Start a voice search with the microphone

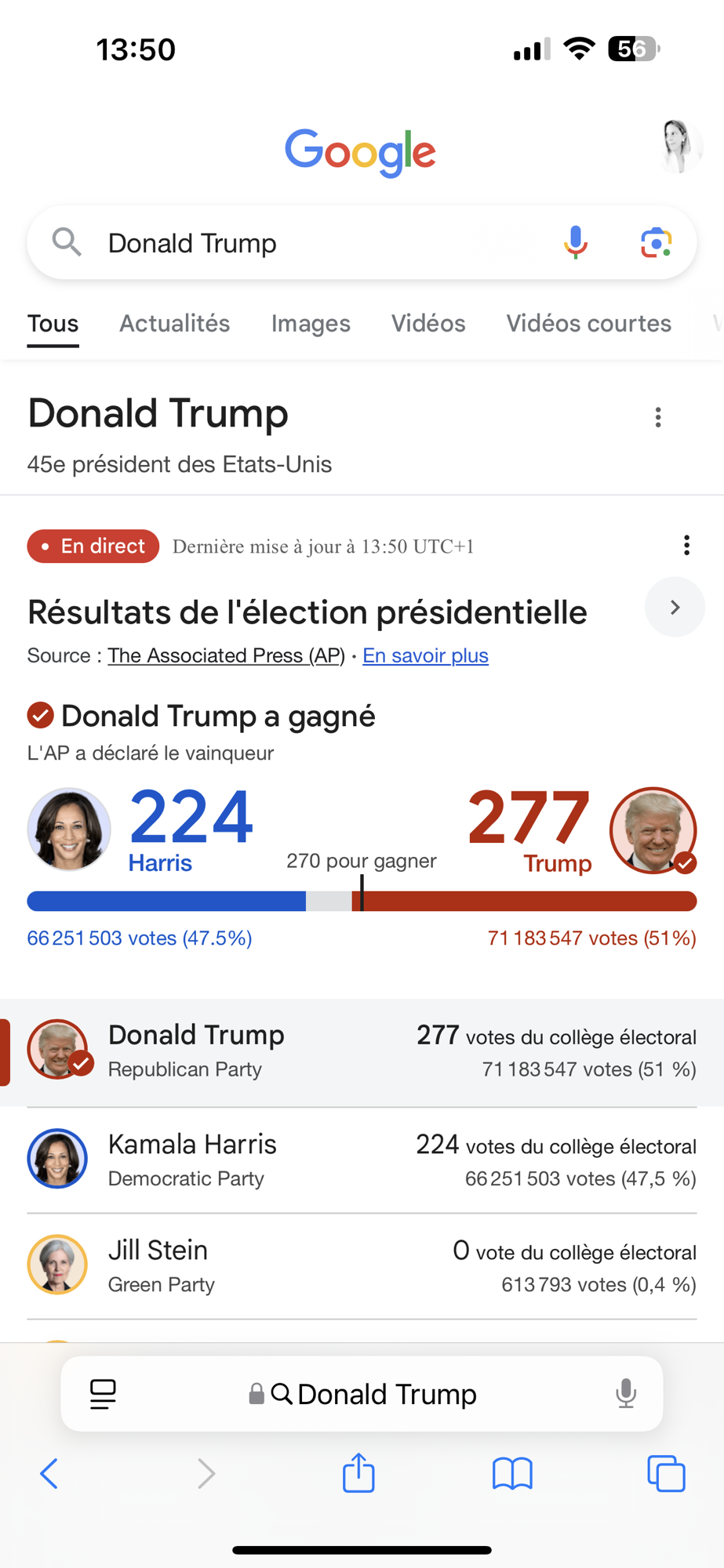click(575, 242)
